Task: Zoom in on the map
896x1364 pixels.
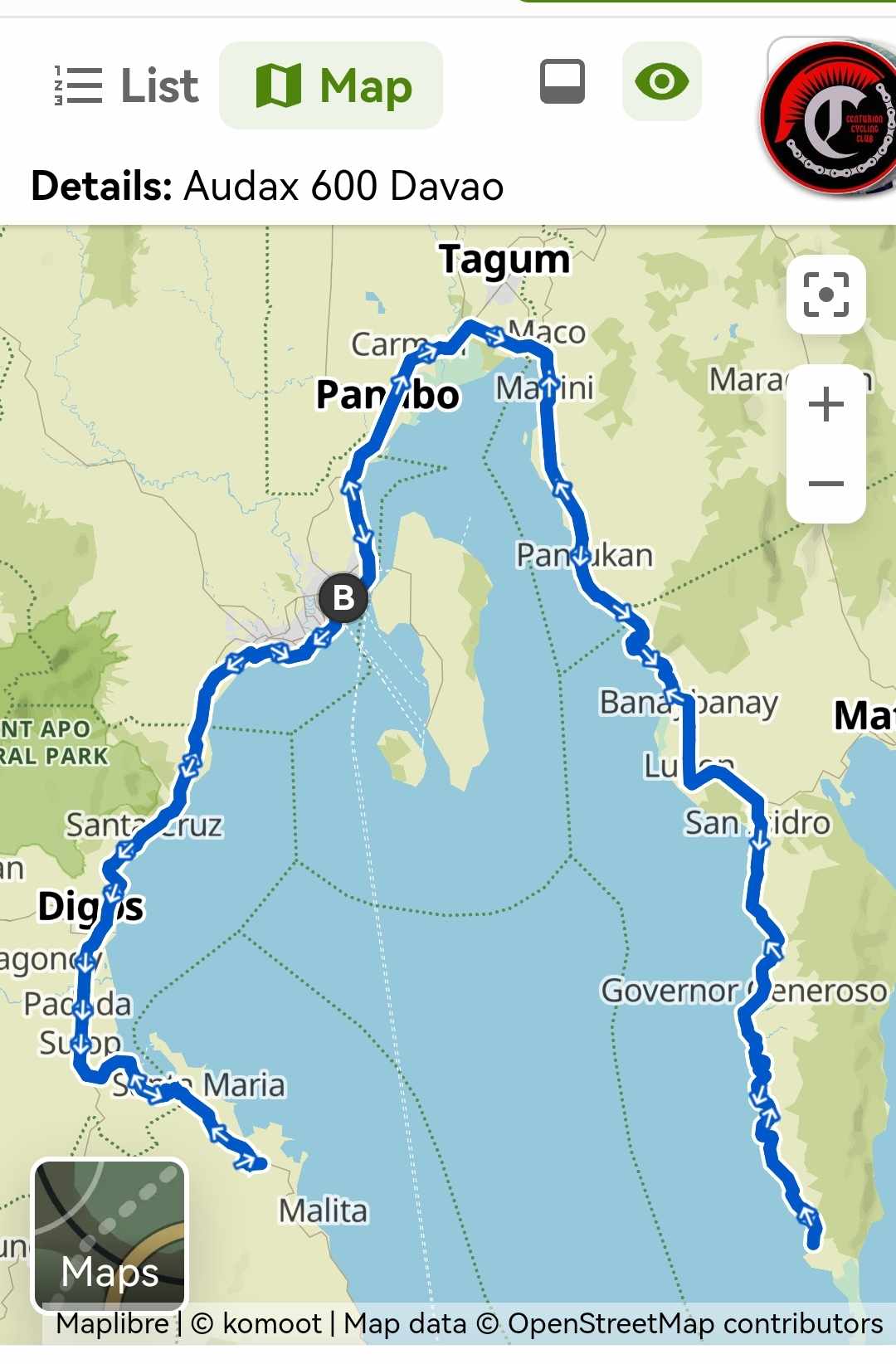Action: (x=825, y=404)
